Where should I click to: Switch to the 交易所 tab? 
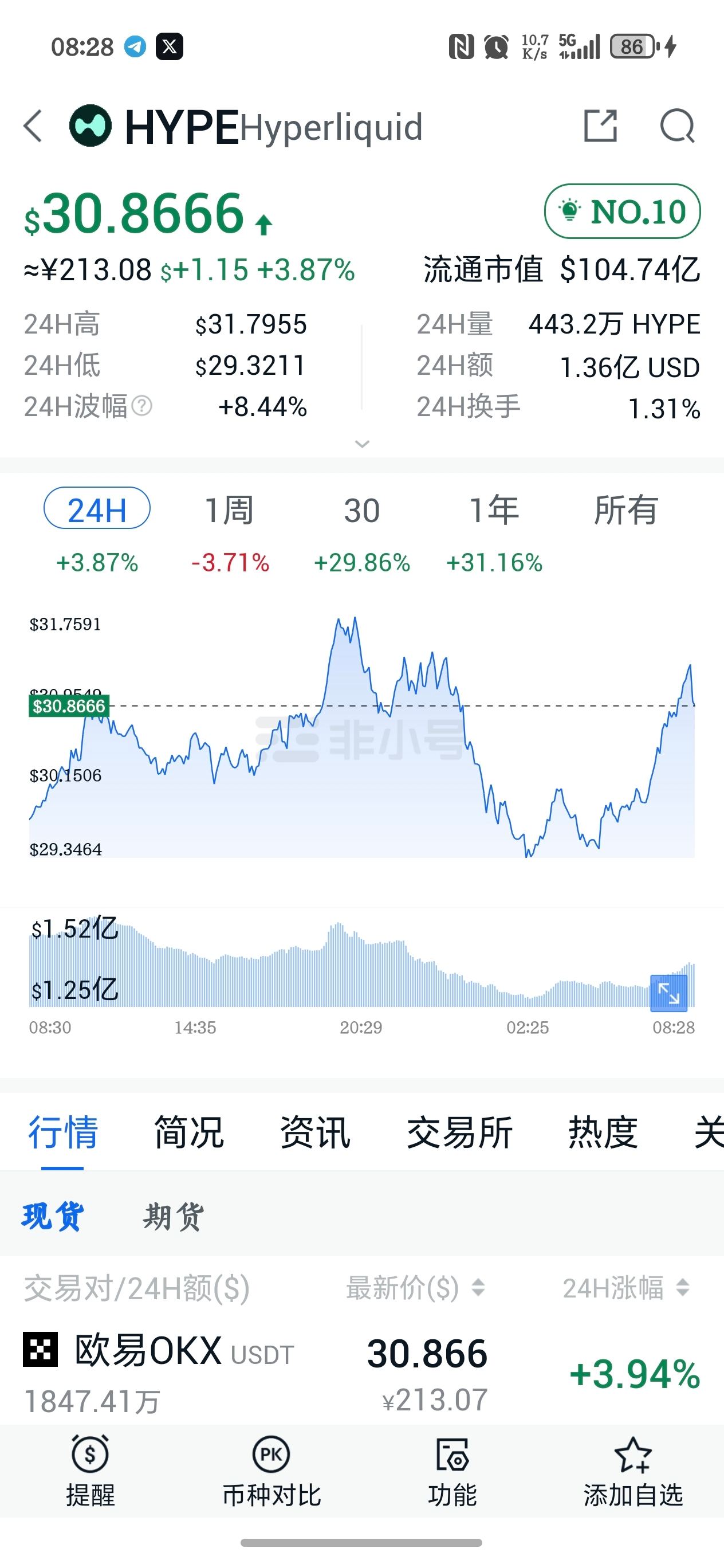pos(459,1133)
